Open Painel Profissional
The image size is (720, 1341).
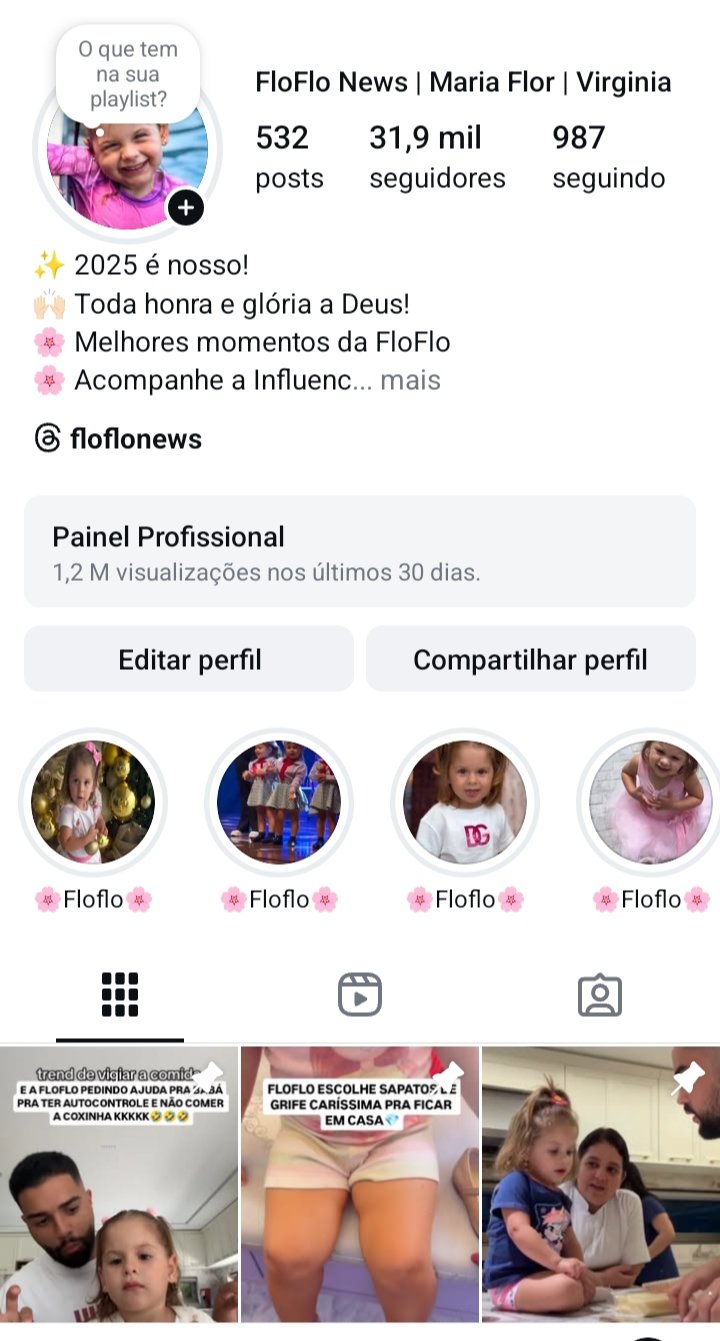tap(360, 551)
